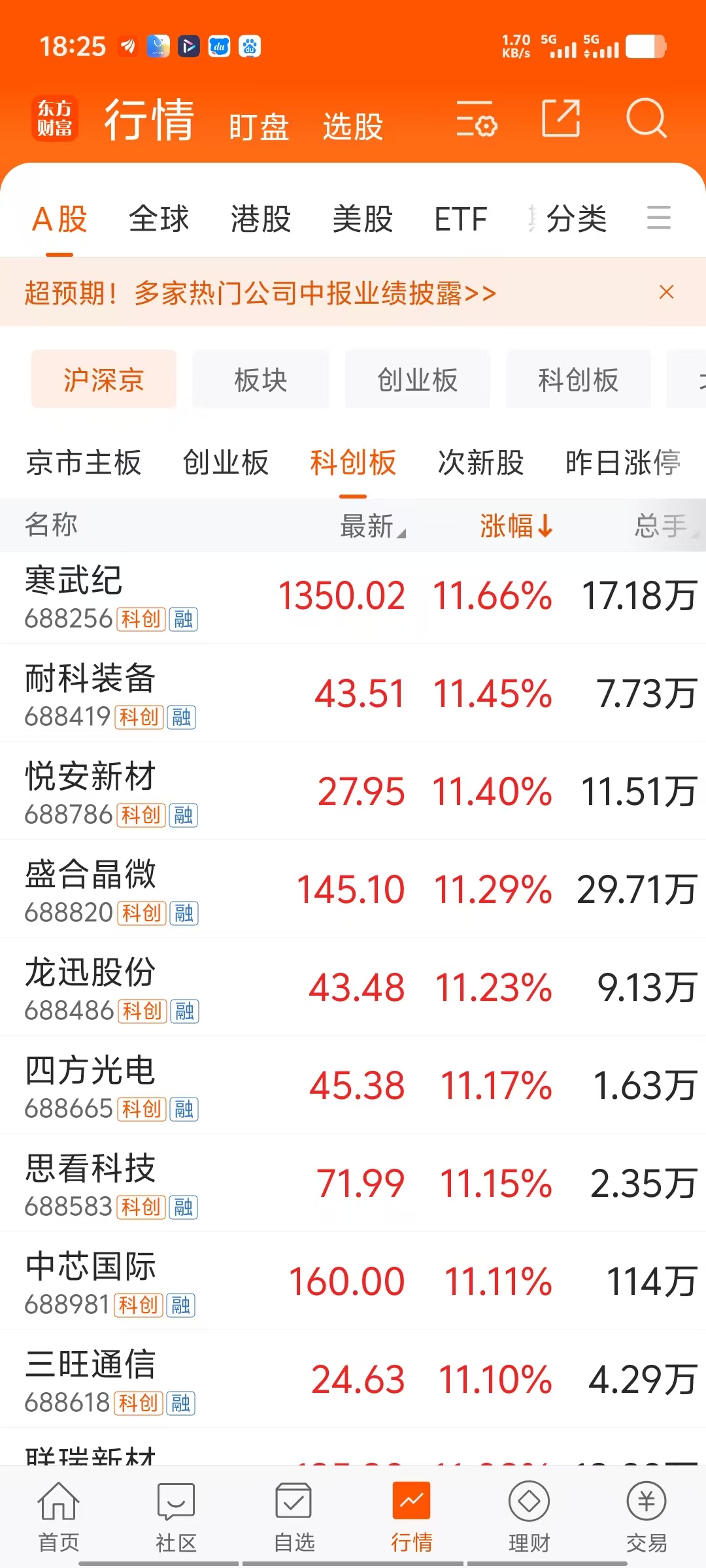Tap the share icon in header

[561, 118]
